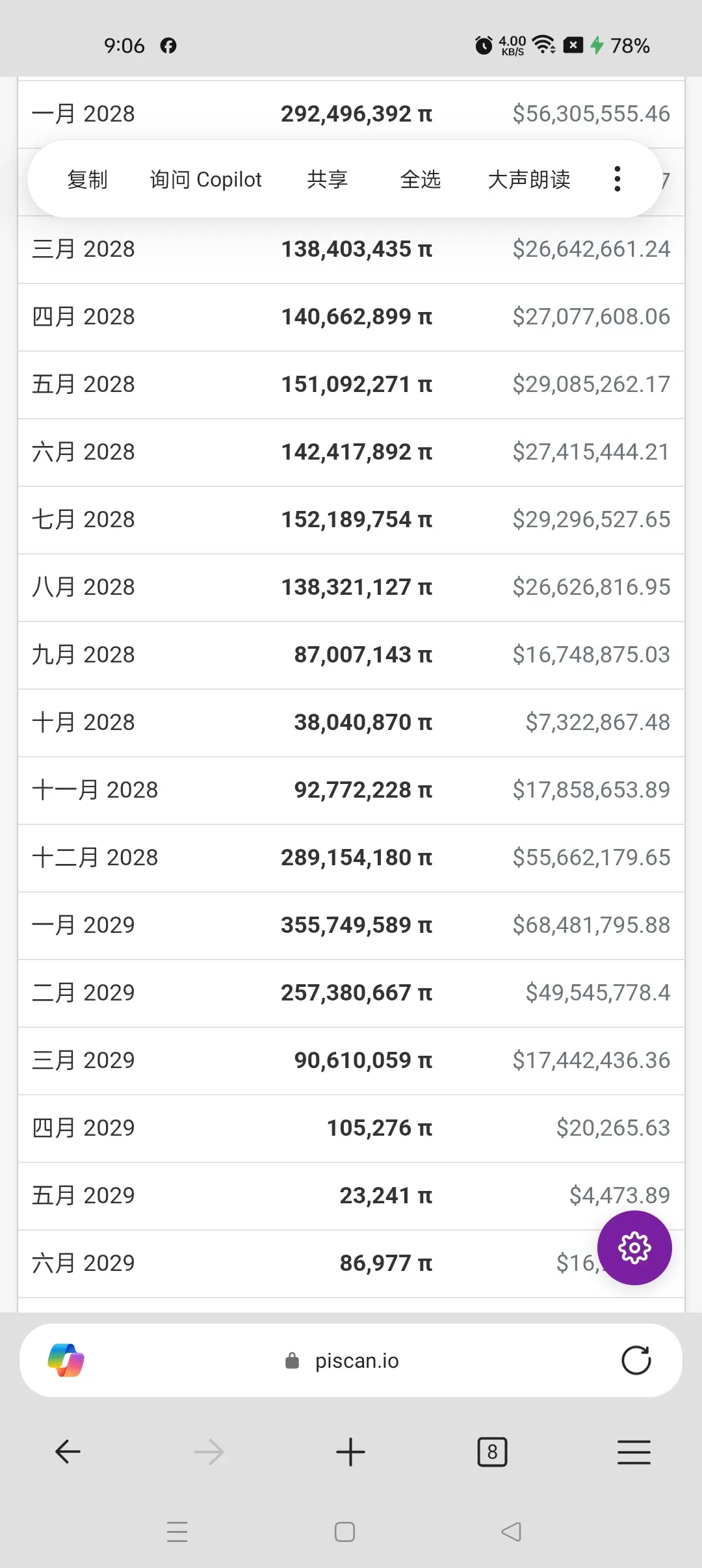The image size is (702, 1568).
Task: Tap 全选 to select all text
Action: [x=421, y=179]
